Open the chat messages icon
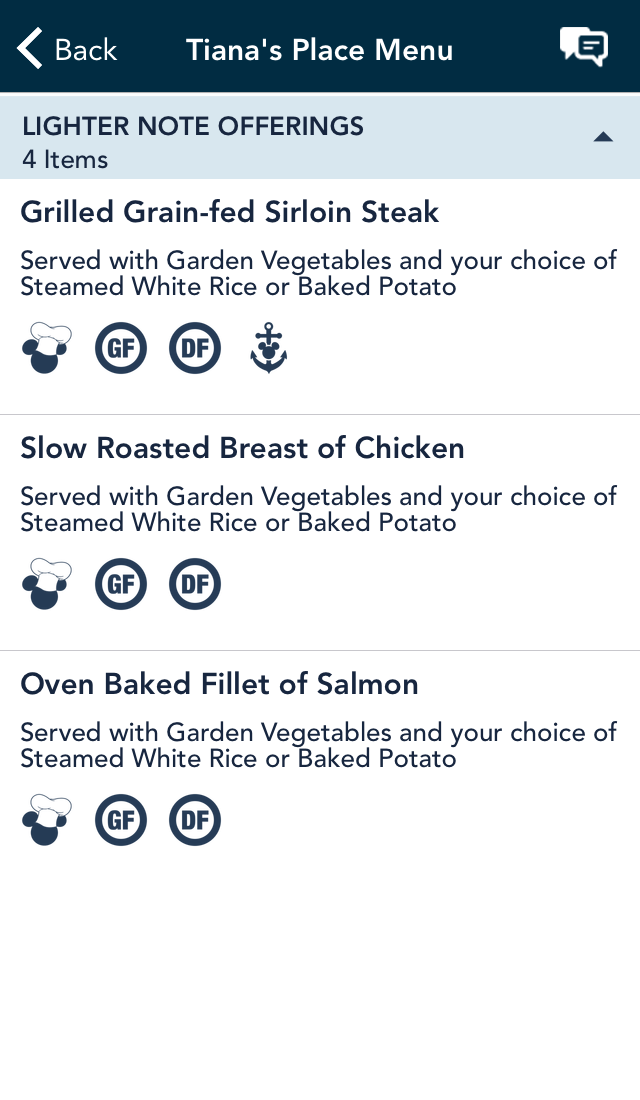 coord(584,47)
